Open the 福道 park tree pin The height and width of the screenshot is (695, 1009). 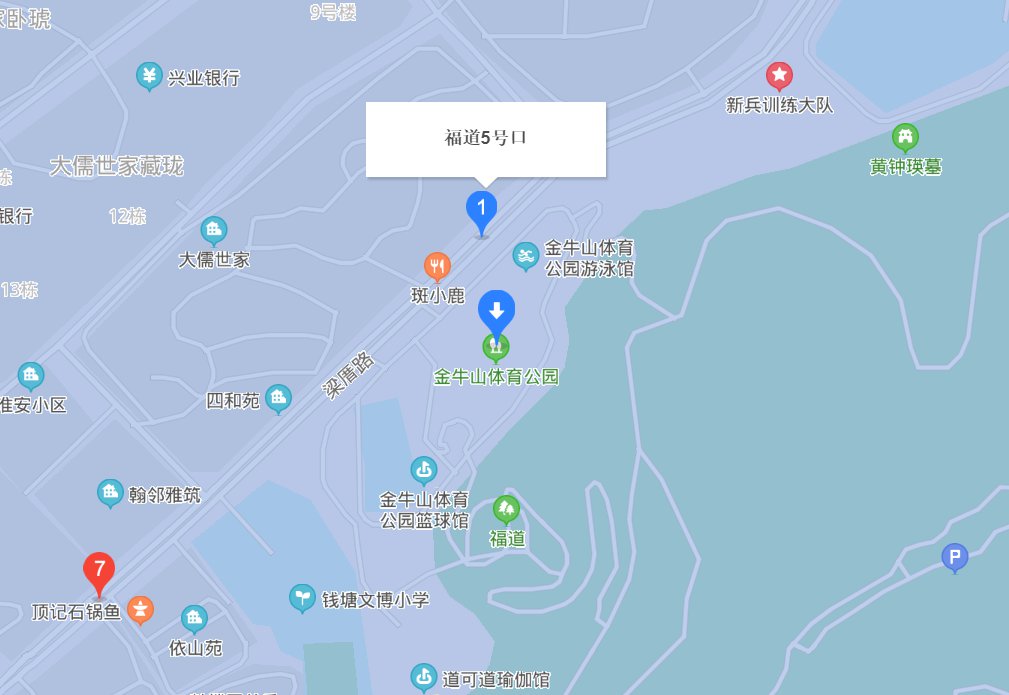click(x=506, y=510)
